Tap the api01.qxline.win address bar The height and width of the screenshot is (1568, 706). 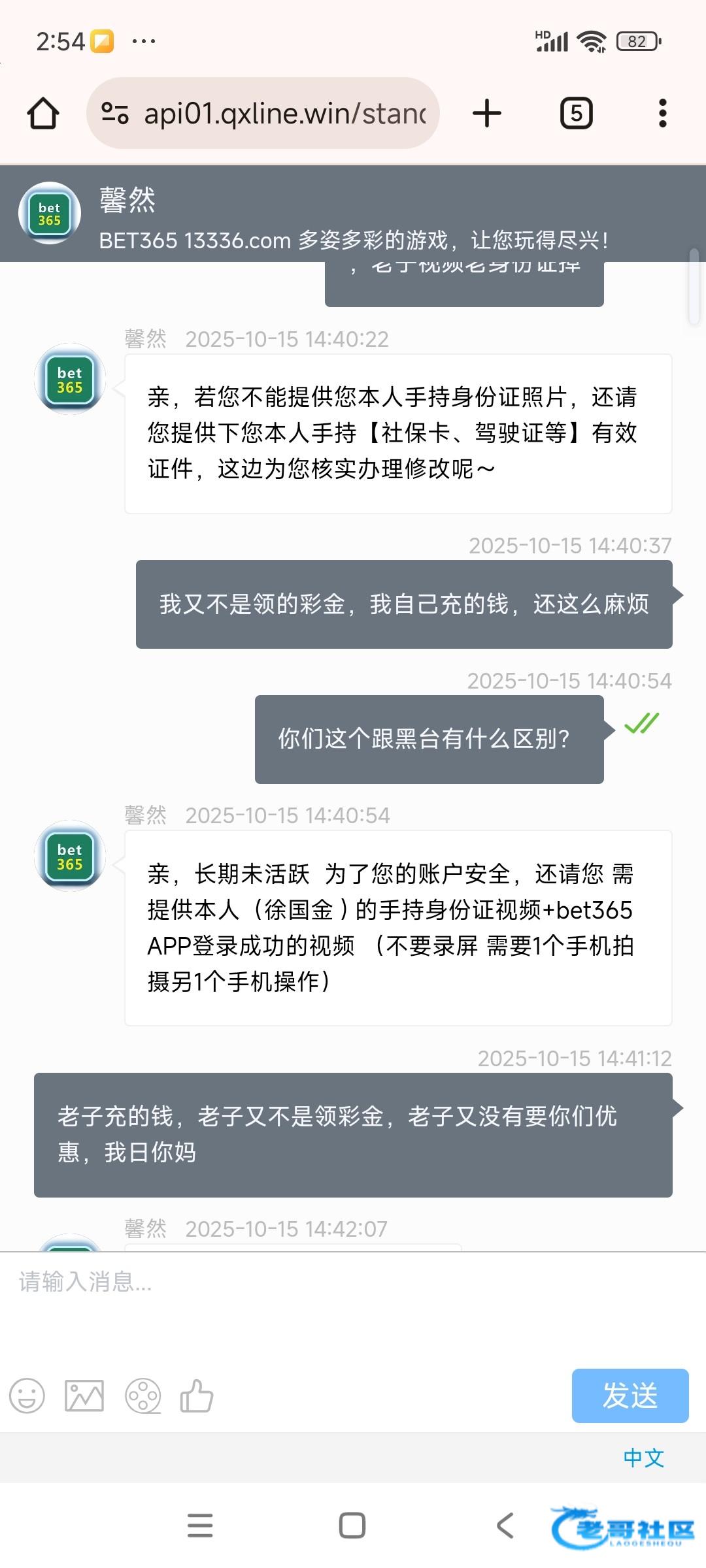pyautogui.click(x=275, y=113)
